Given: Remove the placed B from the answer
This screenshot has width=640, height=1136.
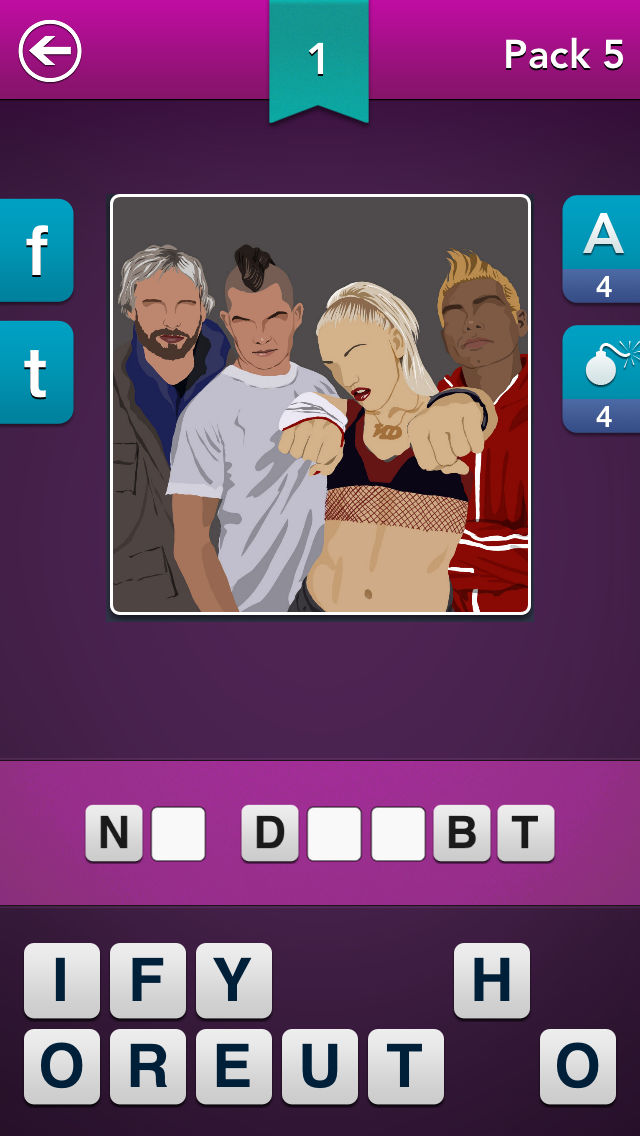Looking at the screenshot, I should (x=462, y=833).
